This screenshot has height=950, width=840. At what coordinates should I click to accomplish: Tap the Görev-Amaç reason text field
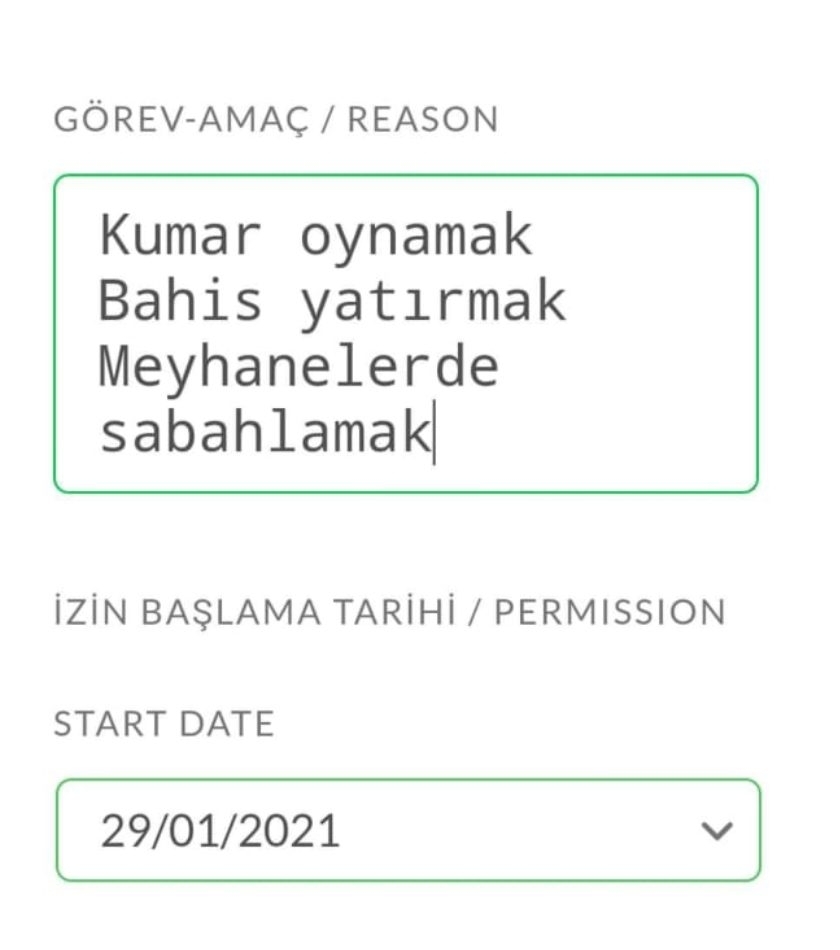405,334
